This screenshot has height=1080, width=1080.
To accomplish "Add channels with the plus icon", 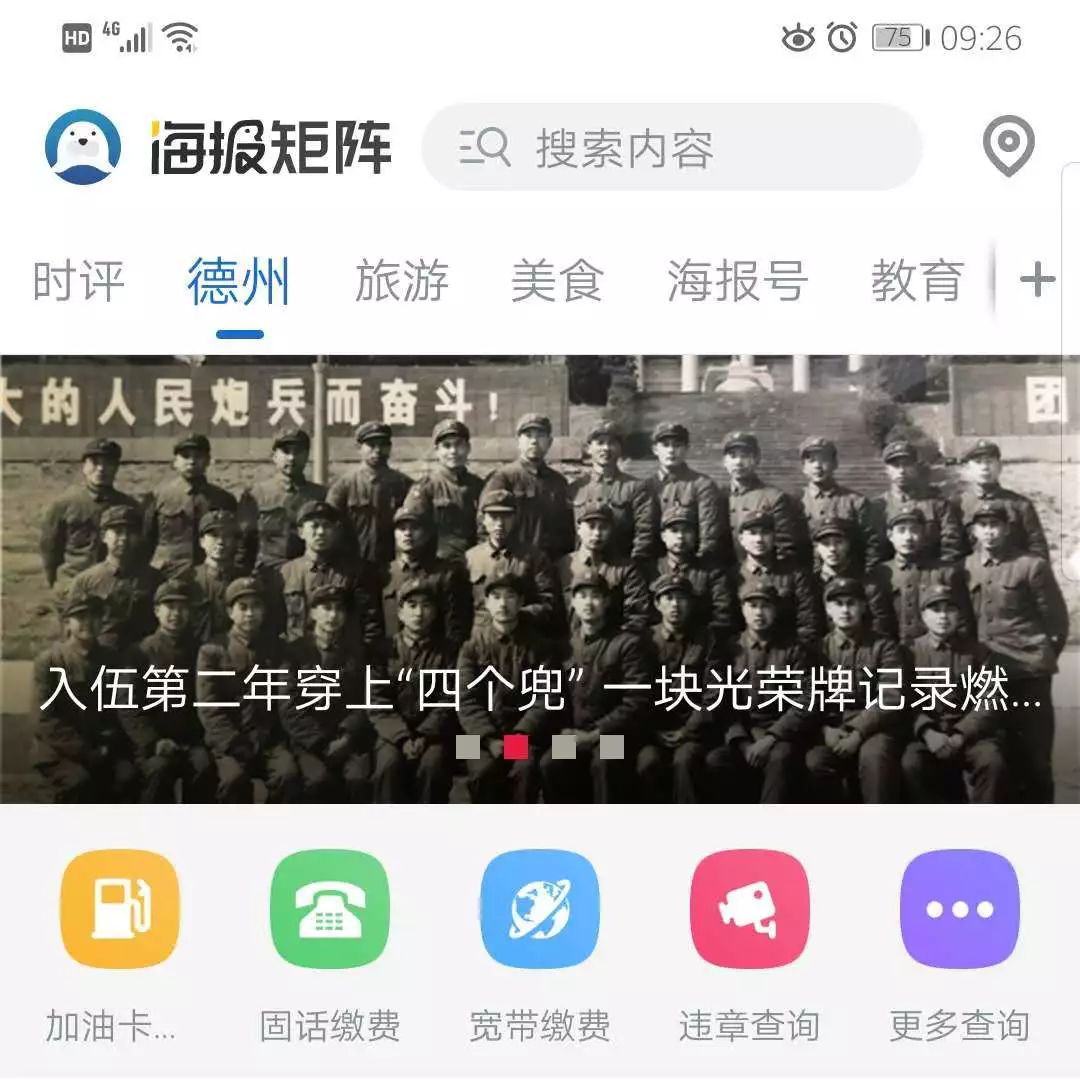I will (1037, 280).
